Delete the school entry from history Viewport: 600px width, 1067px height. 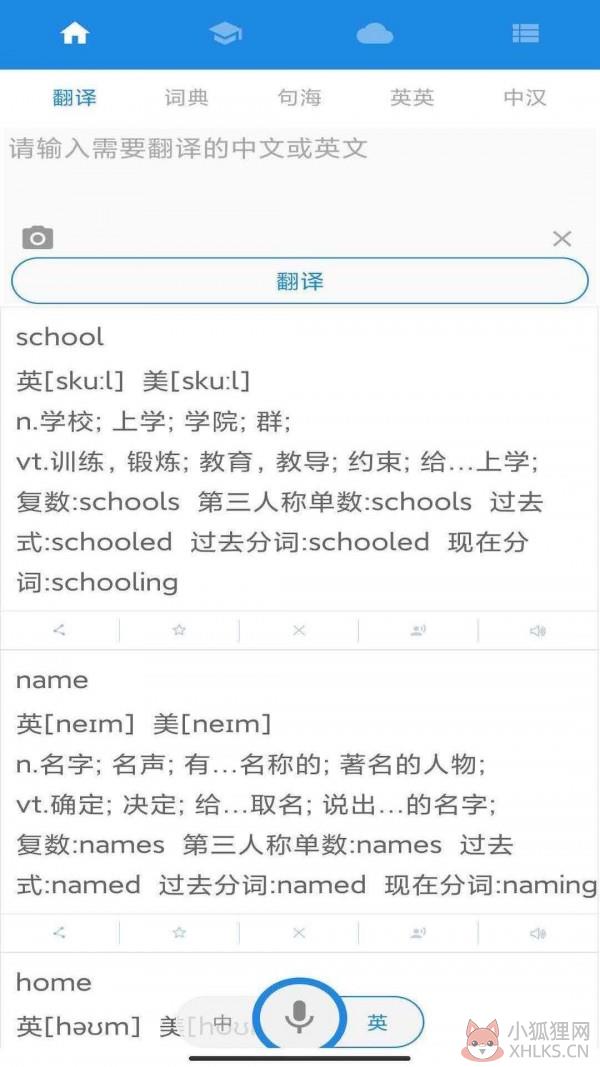(x=299, y=631)
